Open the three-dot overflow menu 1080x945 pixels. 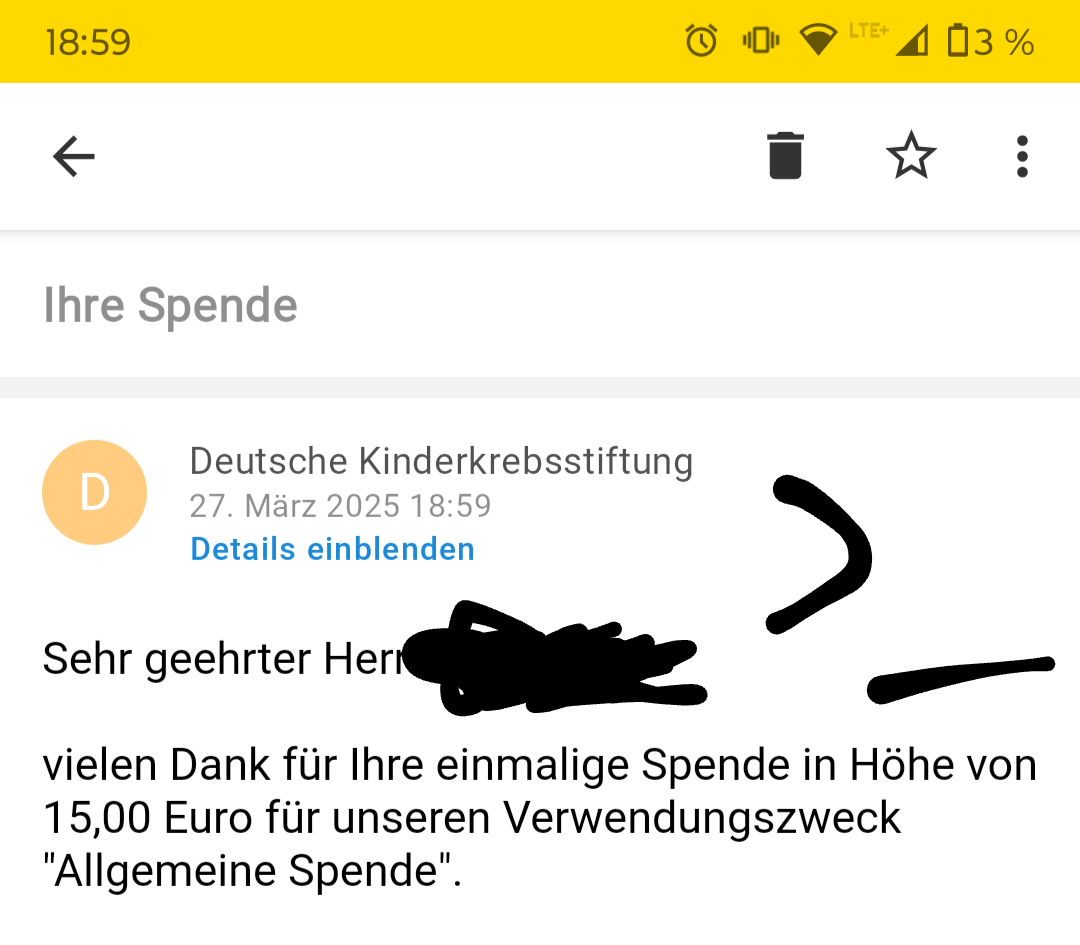(x=1021, y=156)
